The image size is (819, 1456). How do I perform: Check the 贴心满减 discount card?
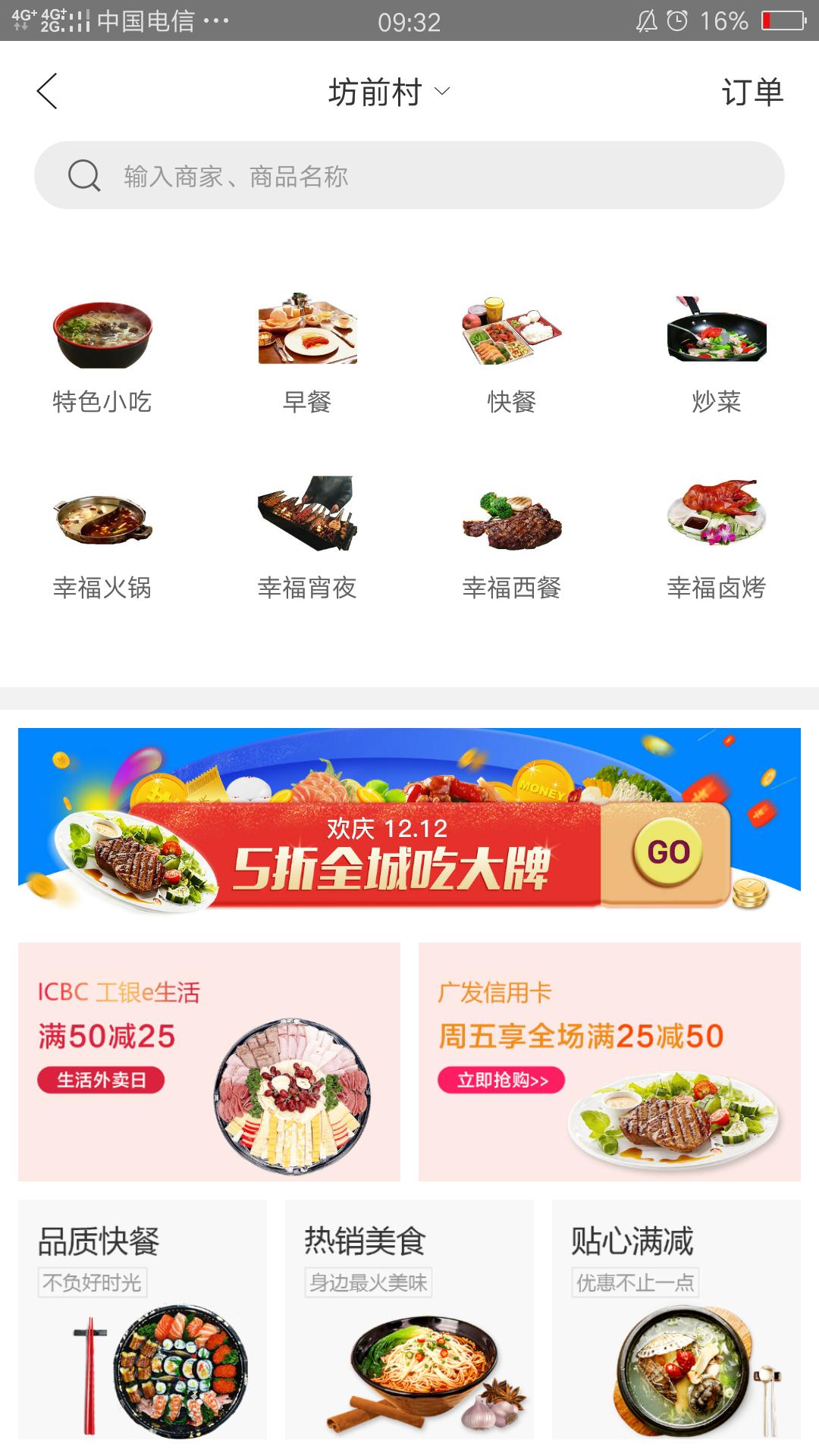click(x=676, y=1319)
